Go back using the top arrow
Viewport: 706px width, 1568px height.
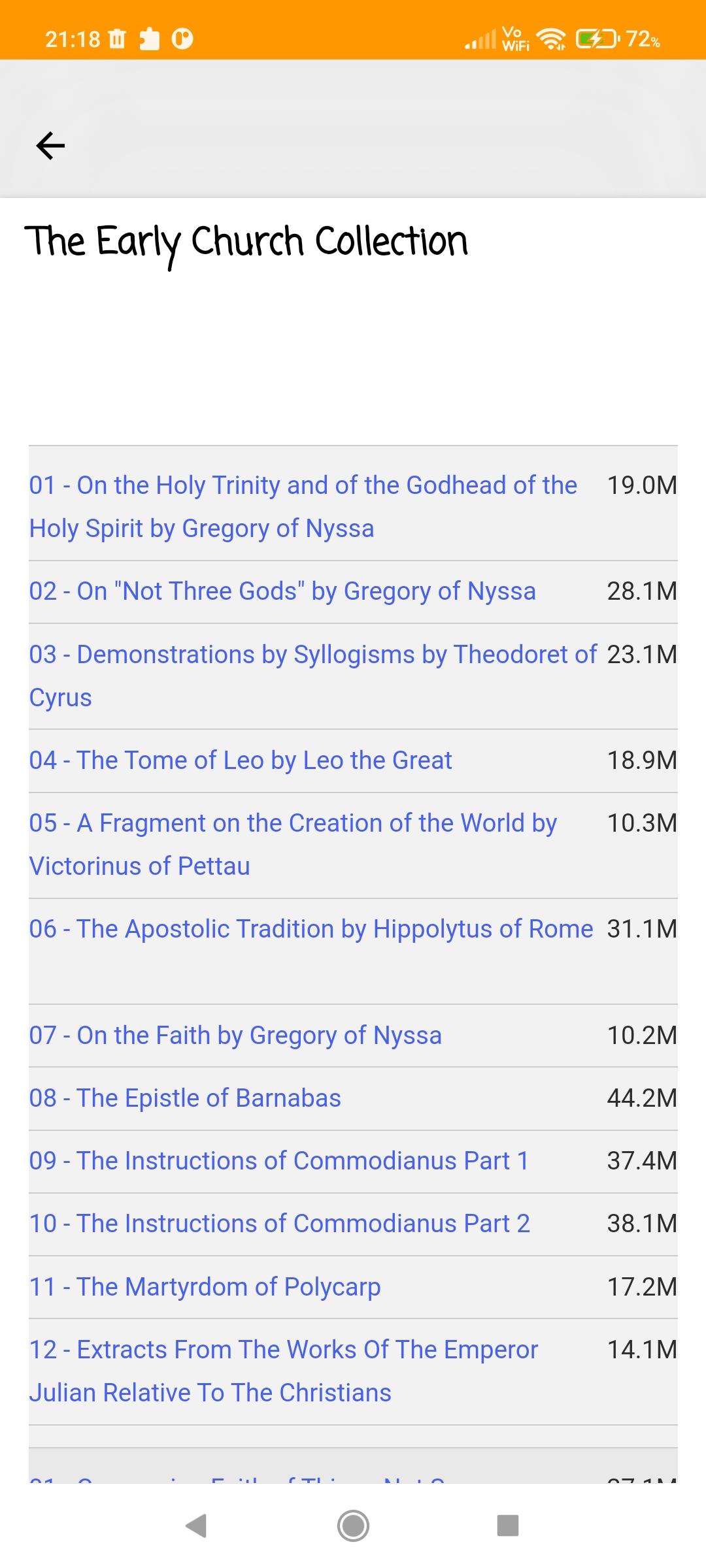[x=50, y=145]
